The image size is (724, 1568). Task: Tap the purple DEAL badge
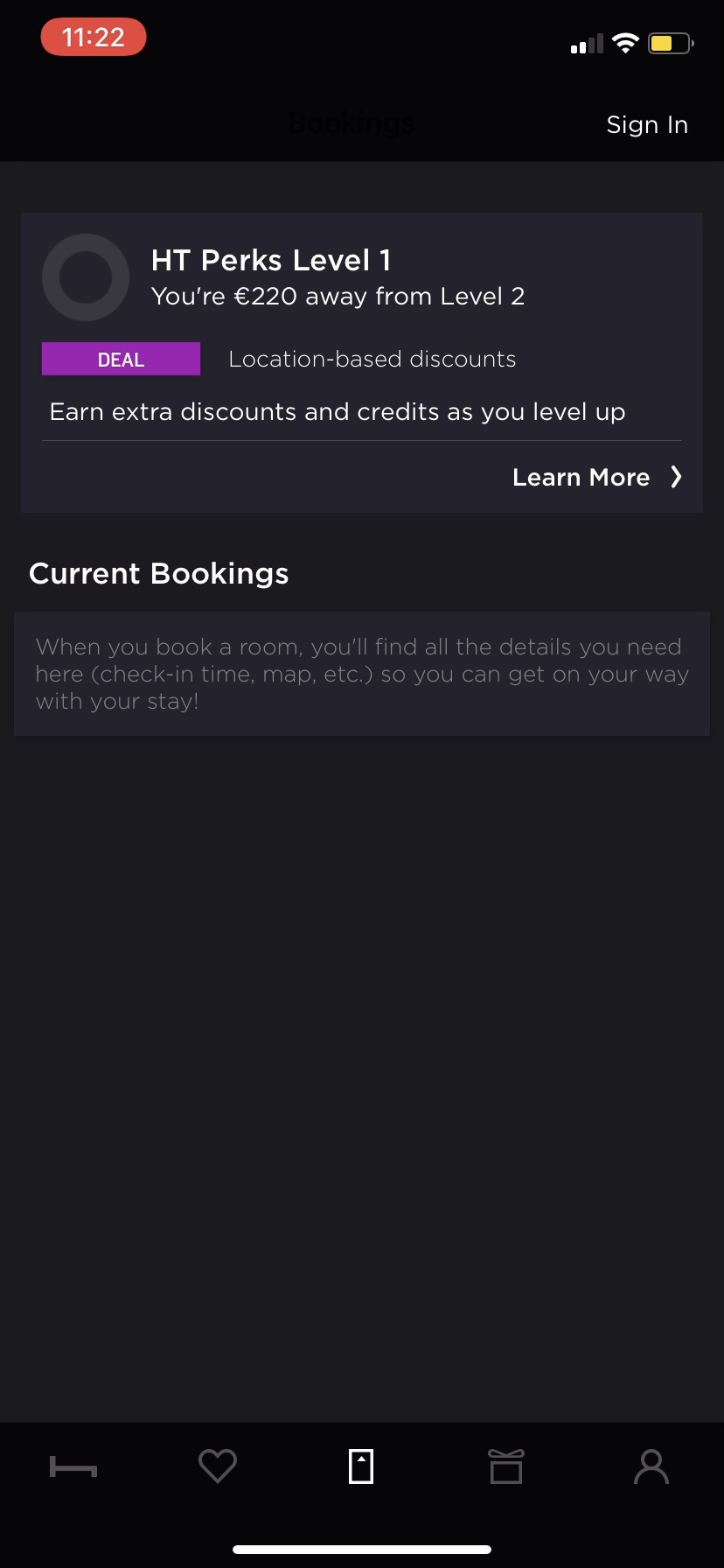(x=121, y=359)
